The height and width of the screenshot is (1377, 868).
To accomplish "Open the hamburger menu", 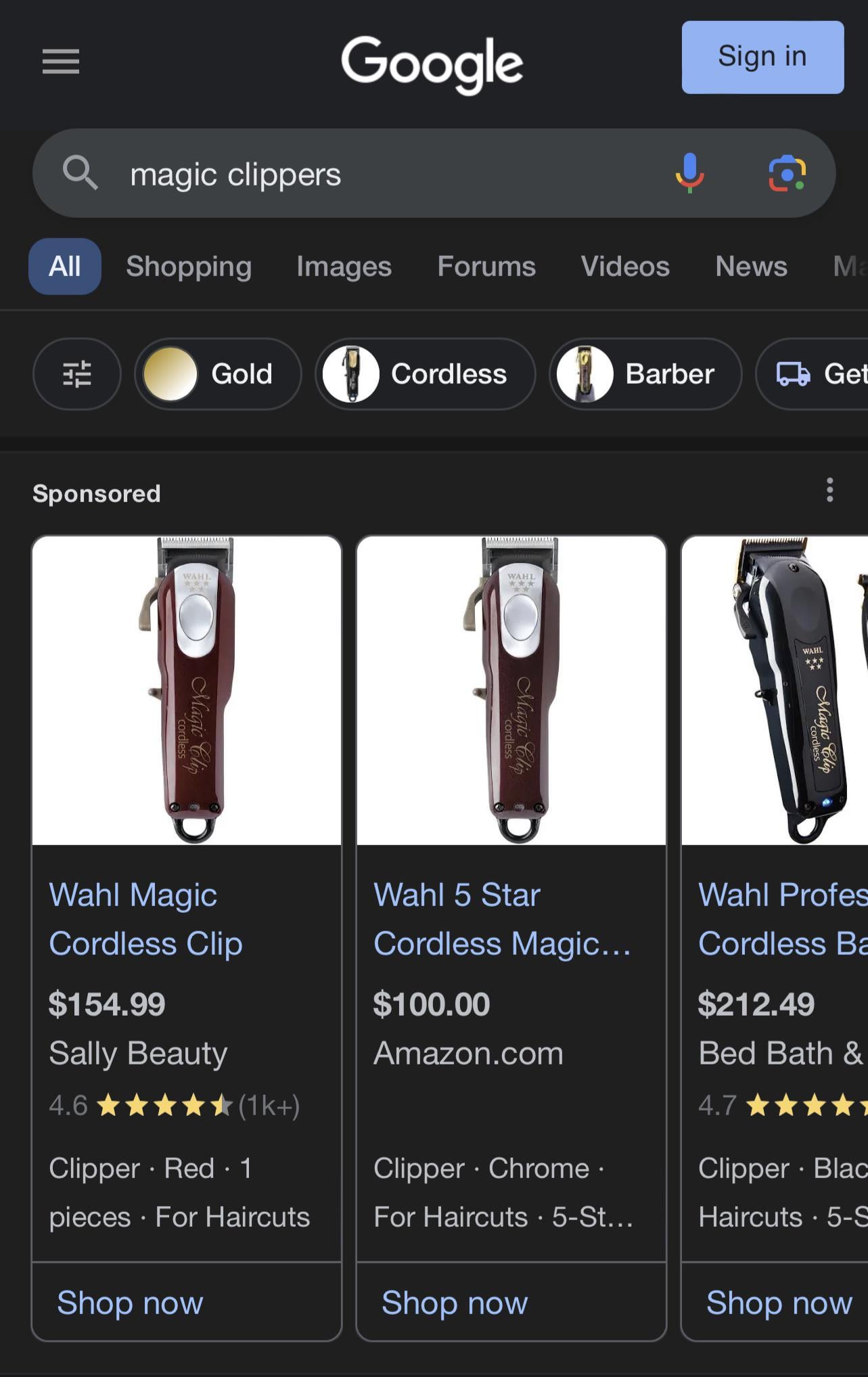I will (x=61, y=62).
